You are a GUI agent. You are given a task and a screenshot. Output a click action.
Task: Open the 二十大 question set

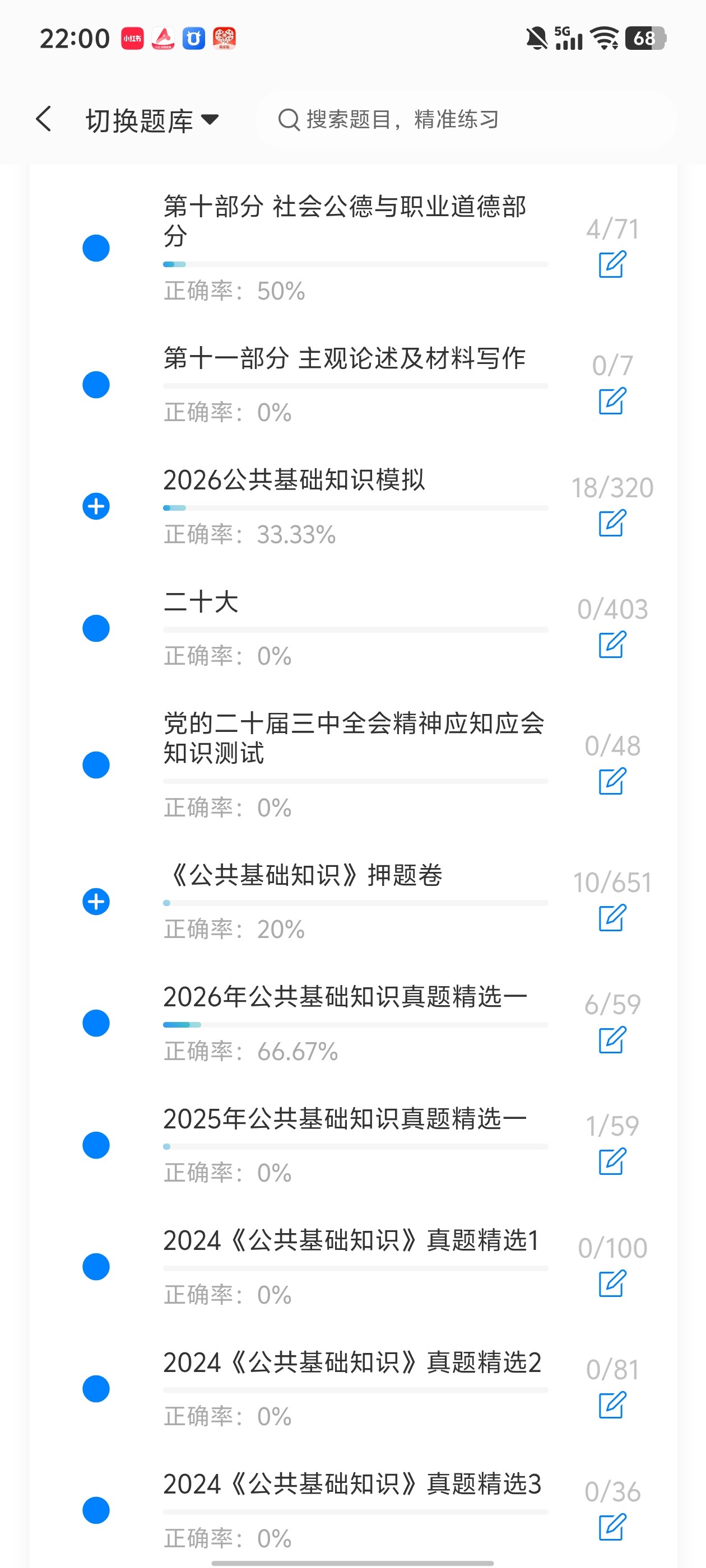(201, 602)
